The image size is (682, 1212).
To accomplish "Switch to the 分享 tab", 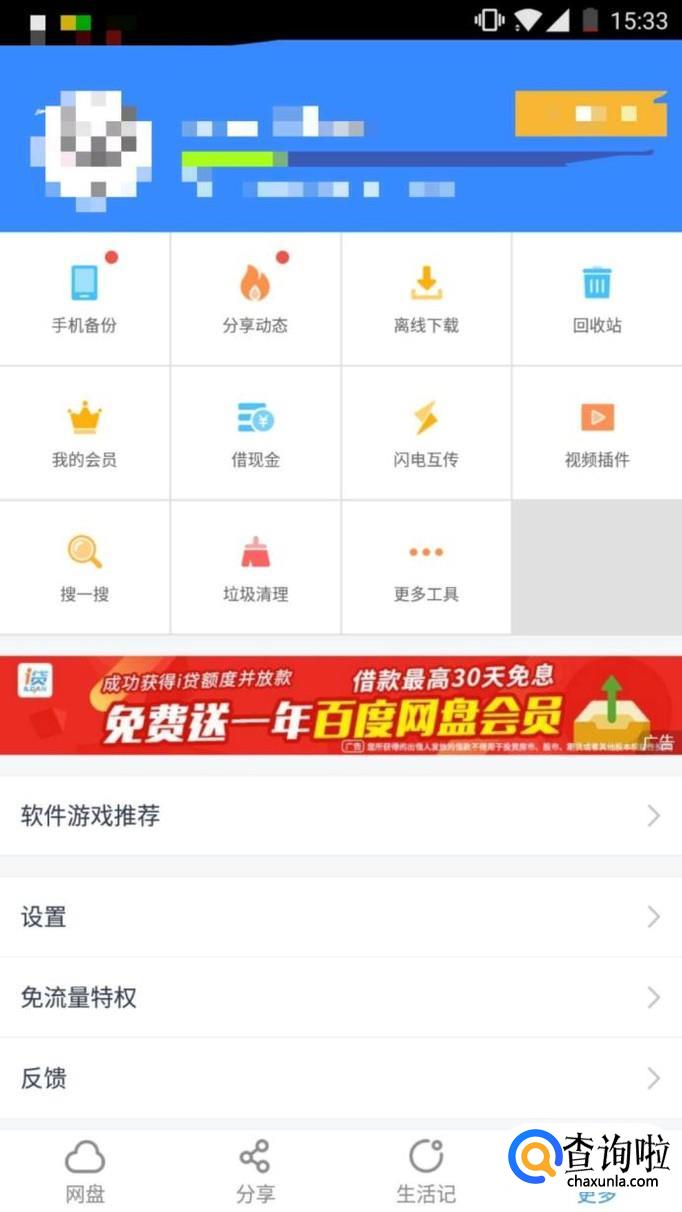I will 256,1171.
